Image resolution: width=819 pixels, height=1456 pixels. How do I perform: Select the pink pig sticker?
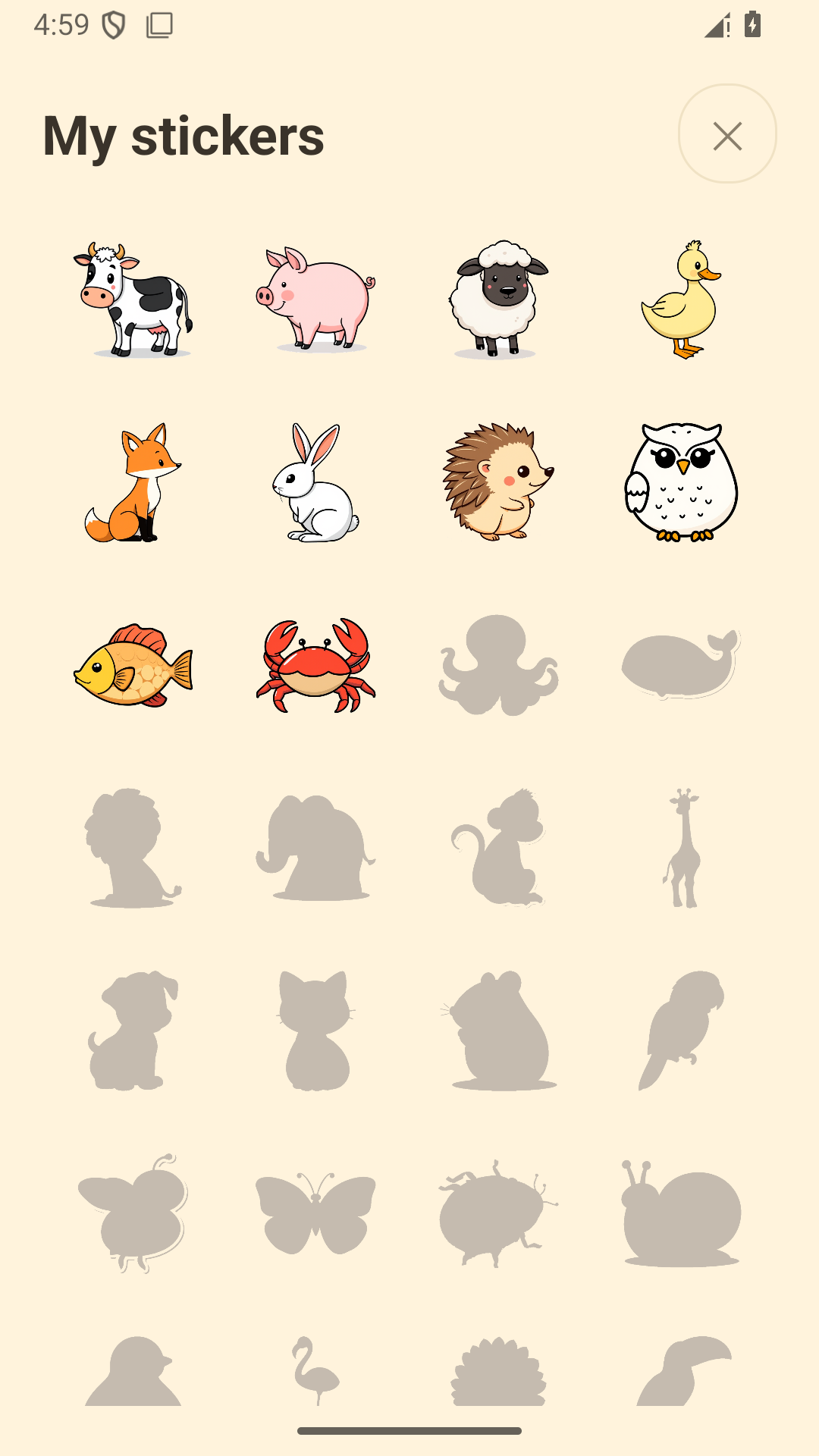[315, 300]
